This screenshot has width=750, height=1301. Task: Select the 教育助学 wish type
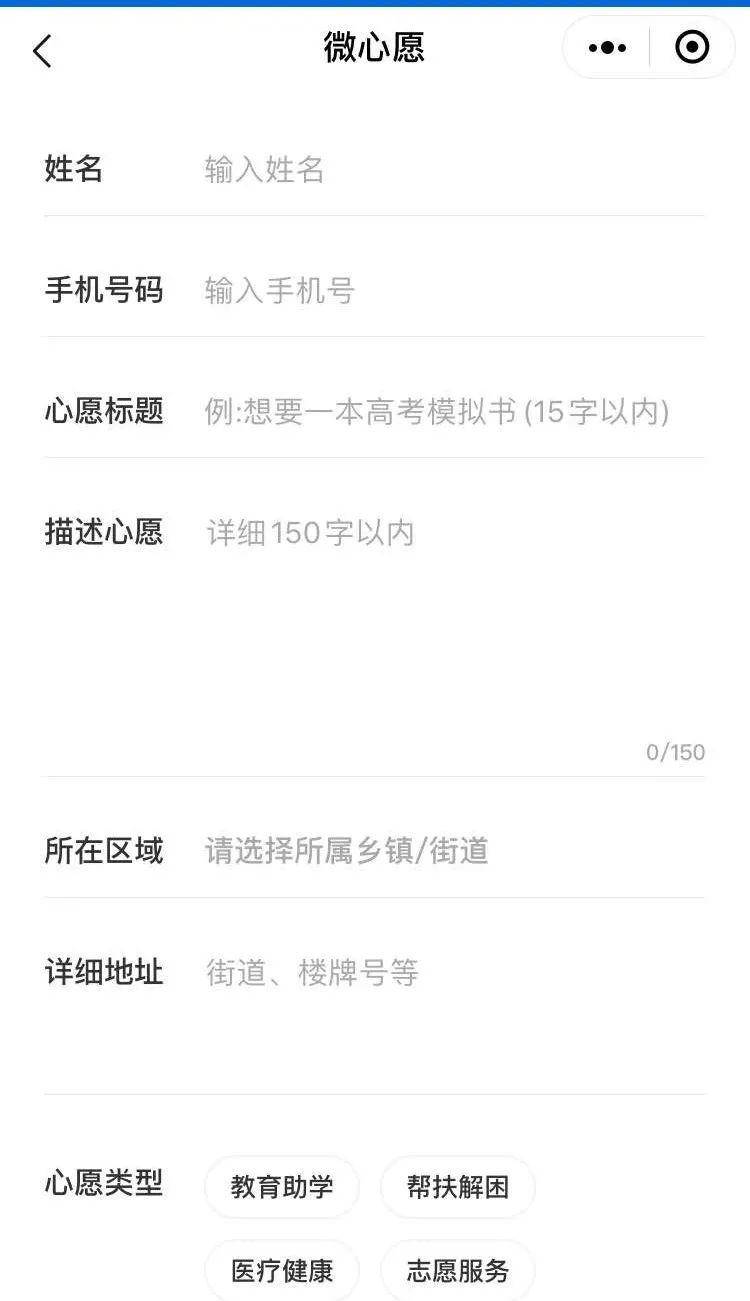tap(281, 1188)
